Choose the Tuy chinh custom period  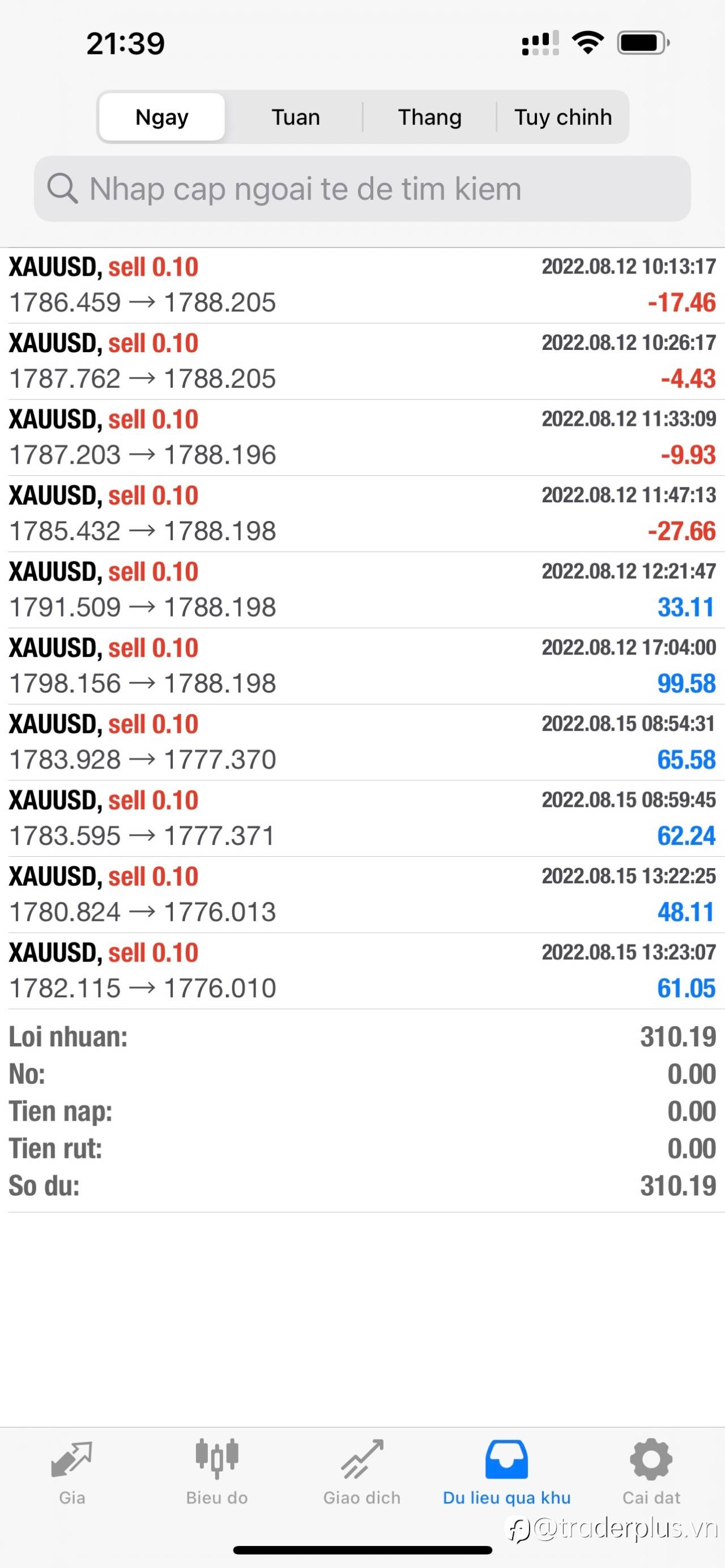[563, 117]
